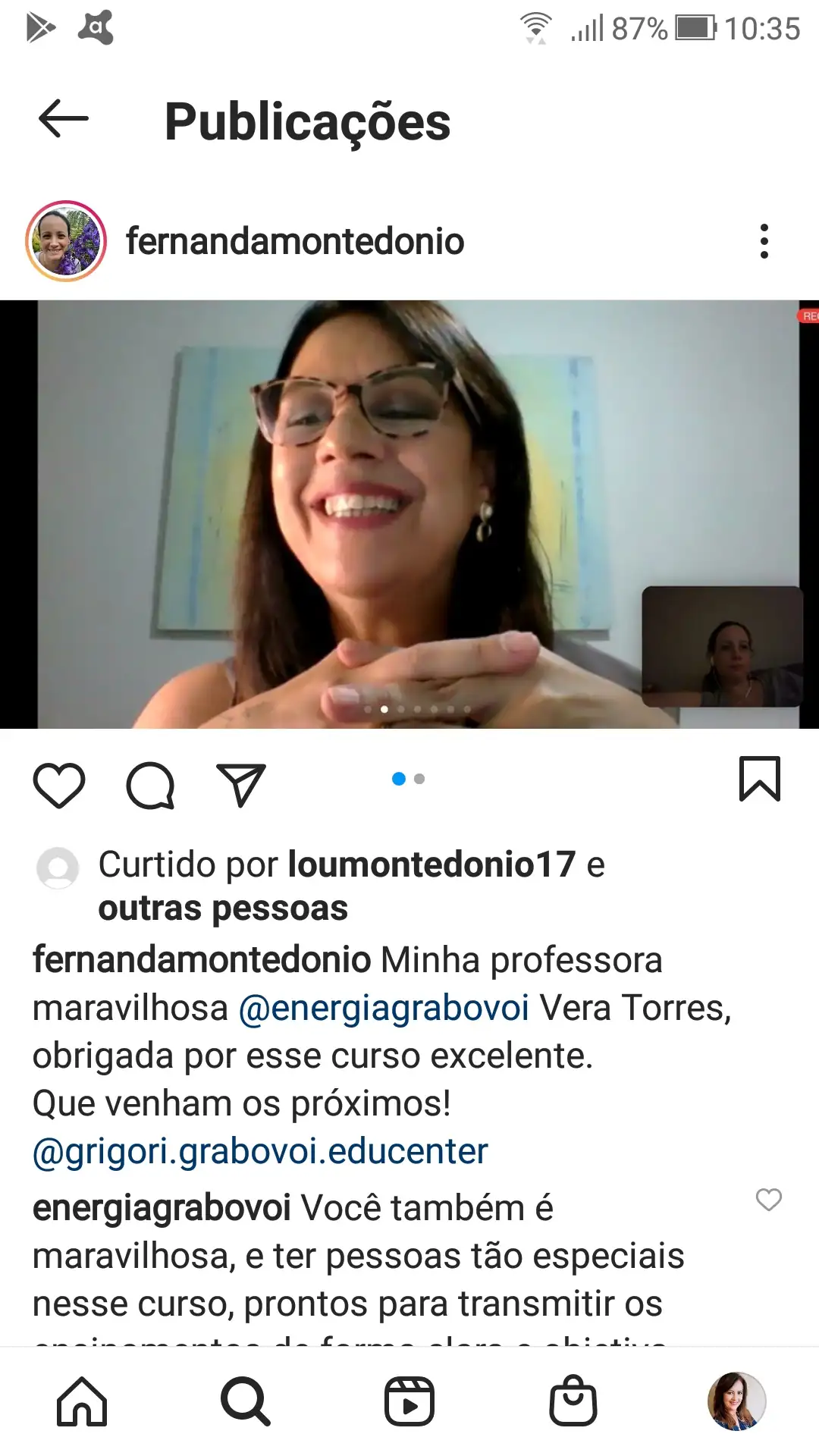The image size is (819, 1456).
Task: Open the @grigori.grabovoi.educenter mention
Action: tap(260, 1151)
